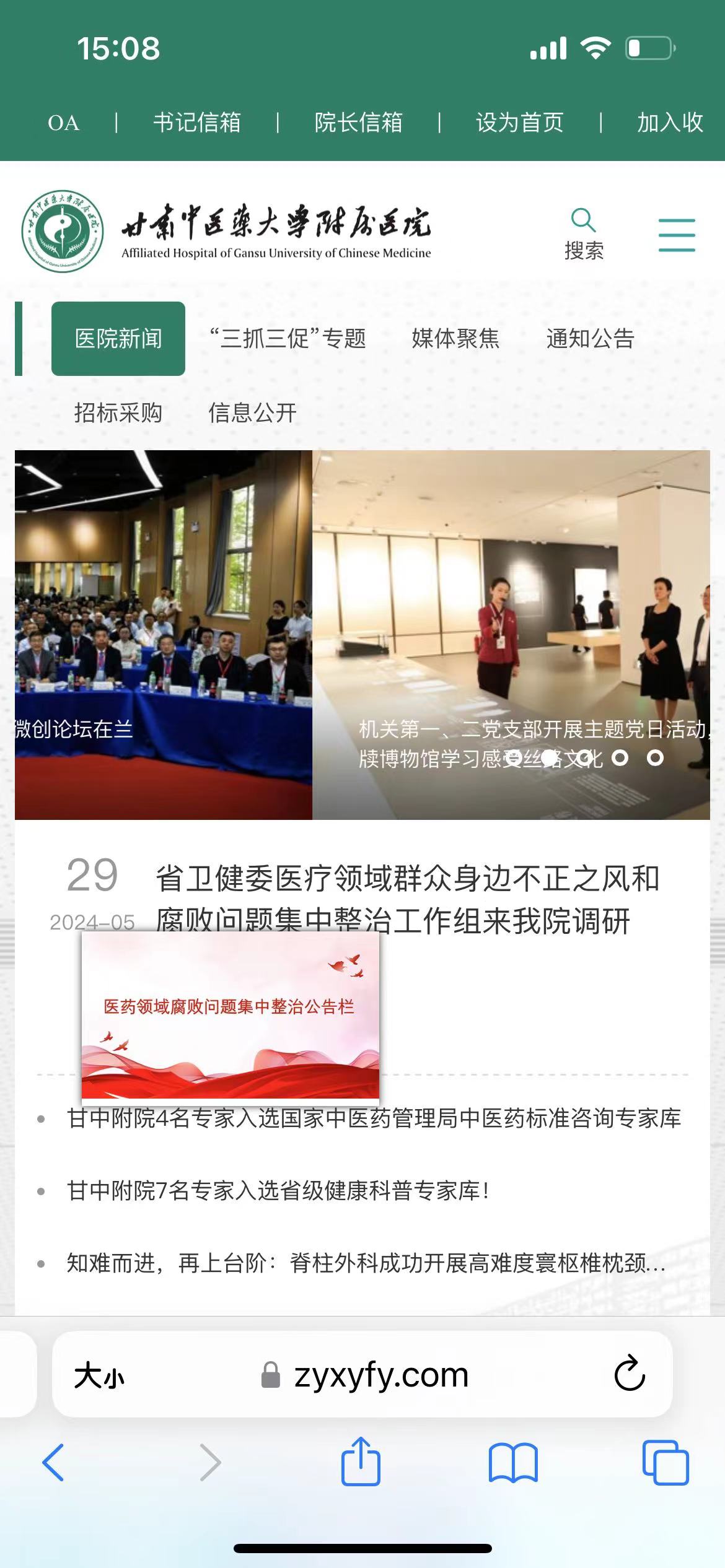The width and height of the screenshot is (725, 1568).
Task: Switch to 招标采购 tab
Action: (118, 412)
